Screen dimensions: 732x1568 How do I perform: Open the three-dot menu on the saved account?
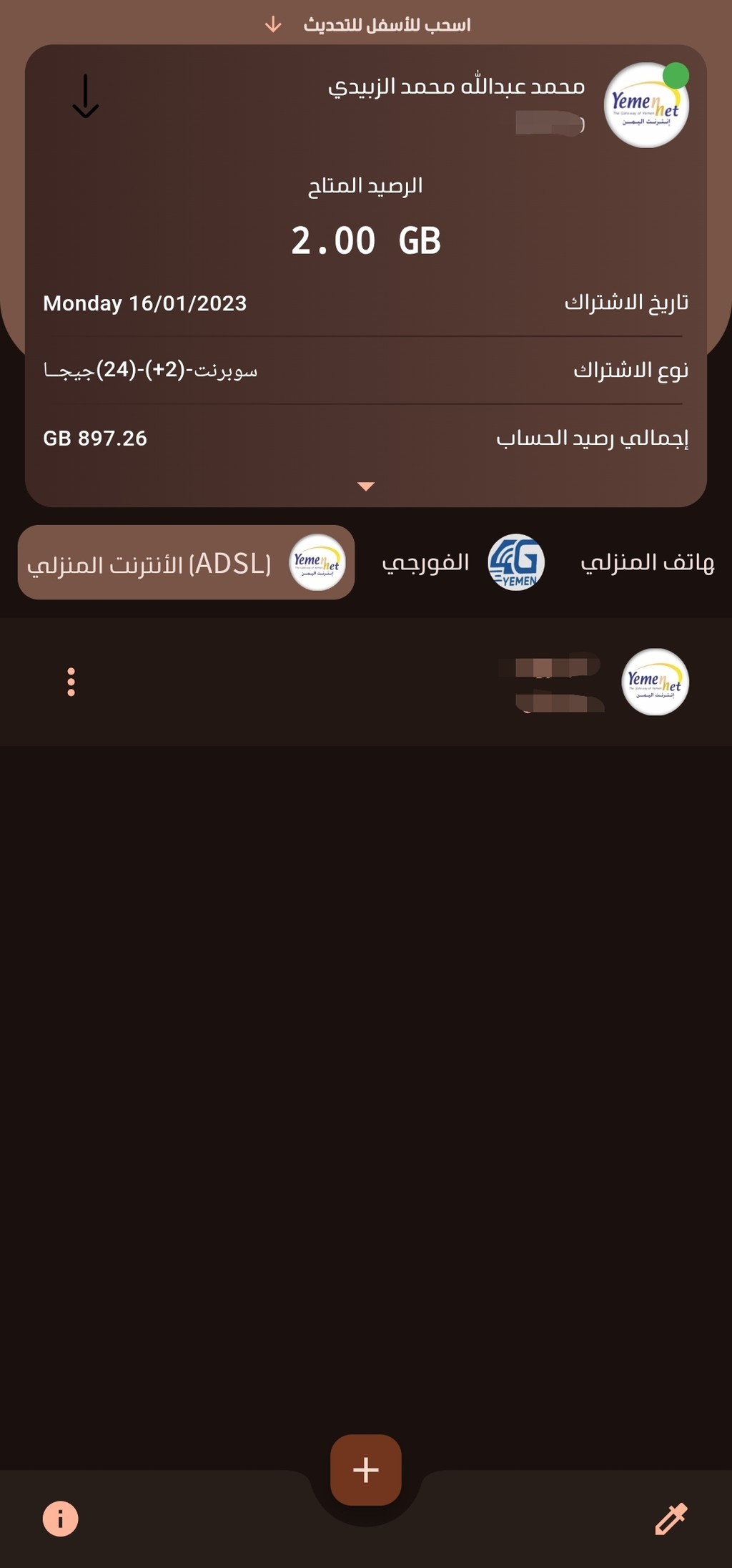click(71, 682)
